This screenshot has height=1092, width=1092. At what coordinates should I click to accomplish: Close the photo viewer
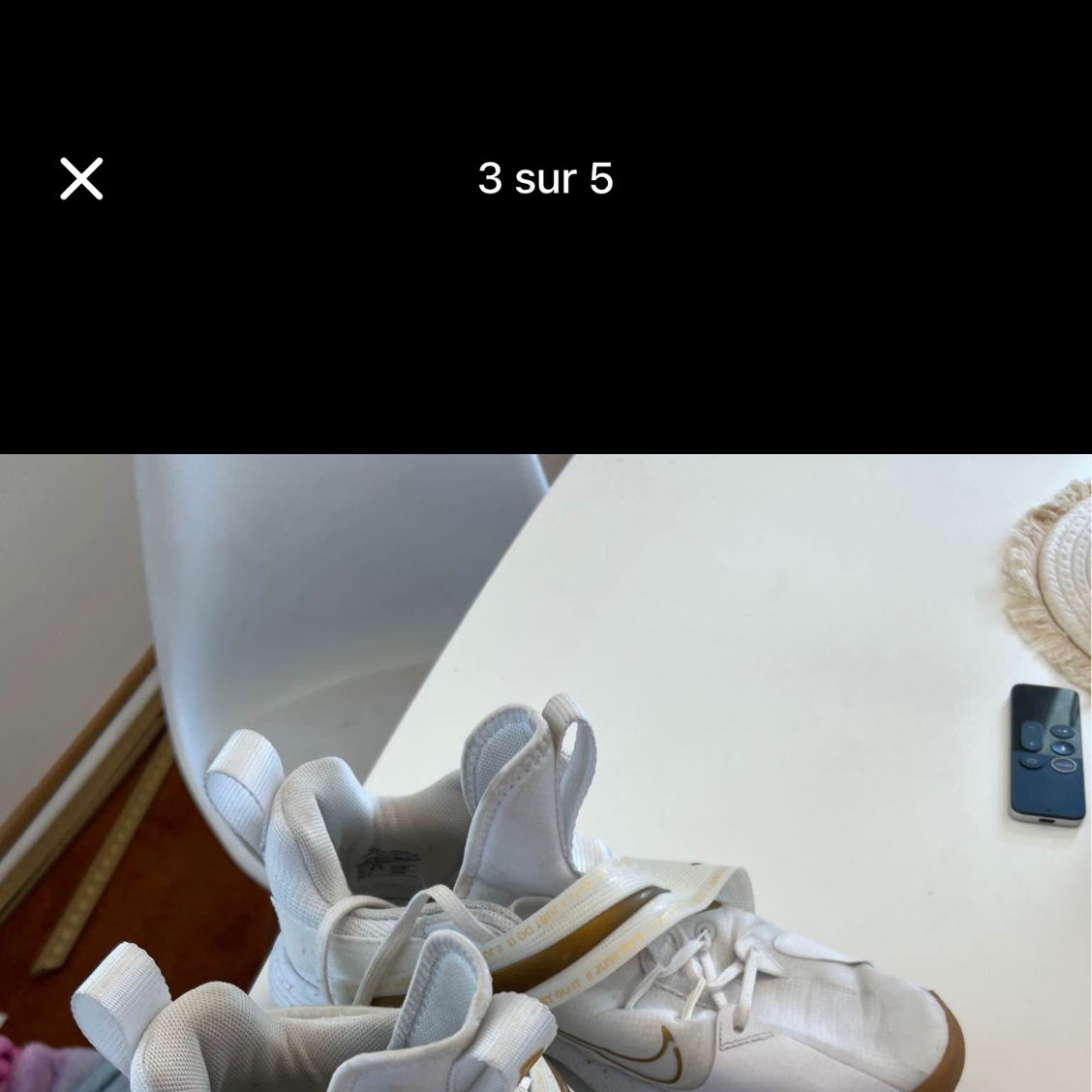[x=81, y=179]
